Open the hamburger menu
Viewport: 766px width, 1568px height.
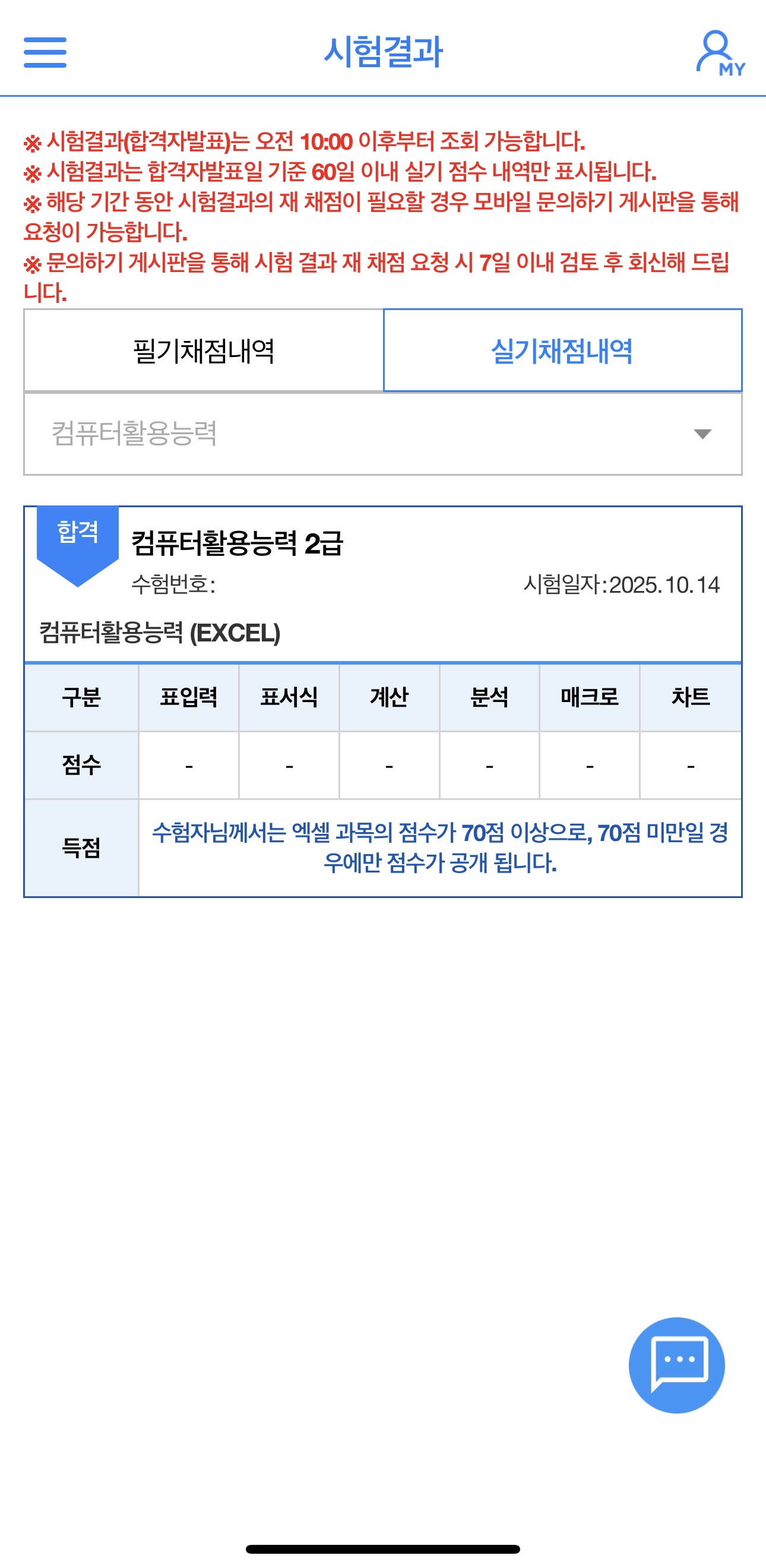[45, 52]
